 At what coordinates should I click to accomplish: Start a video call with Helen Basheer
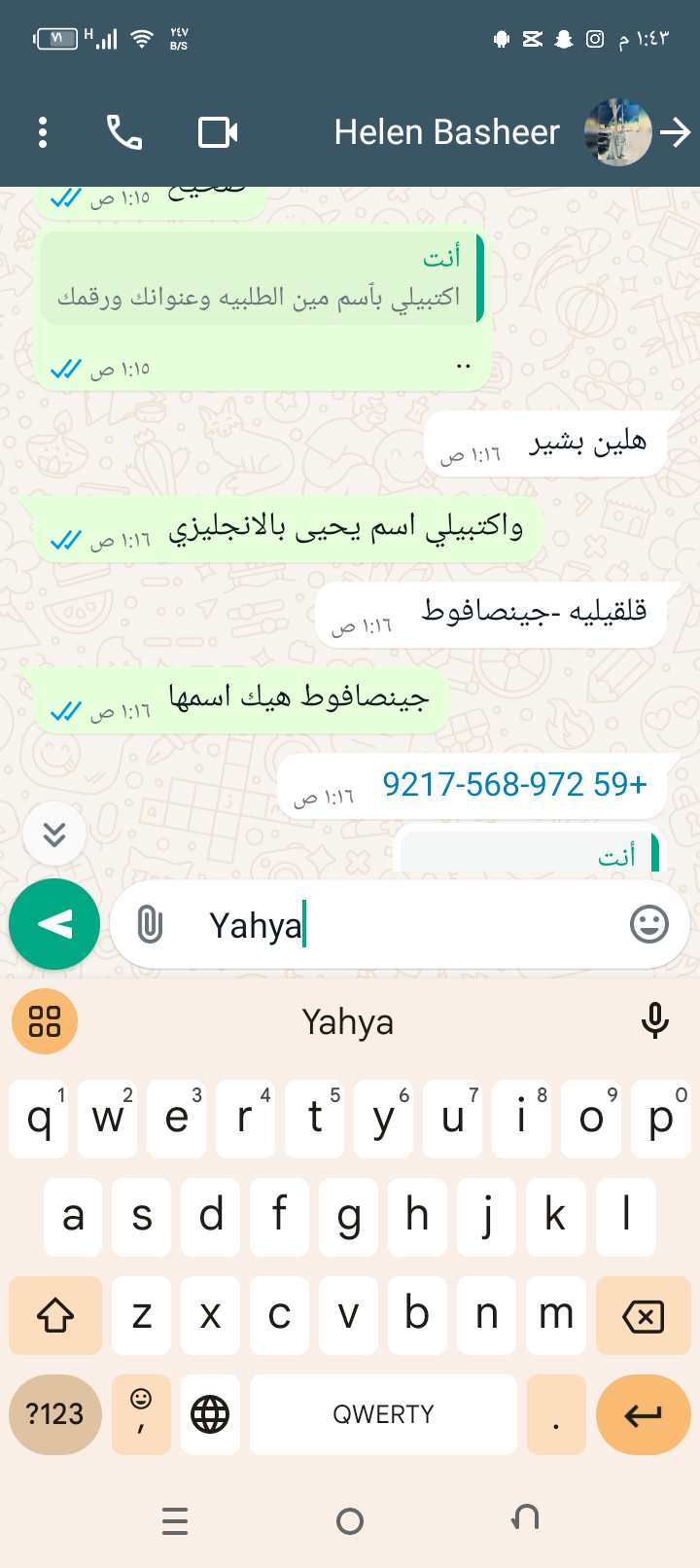[x=218, y=132]
